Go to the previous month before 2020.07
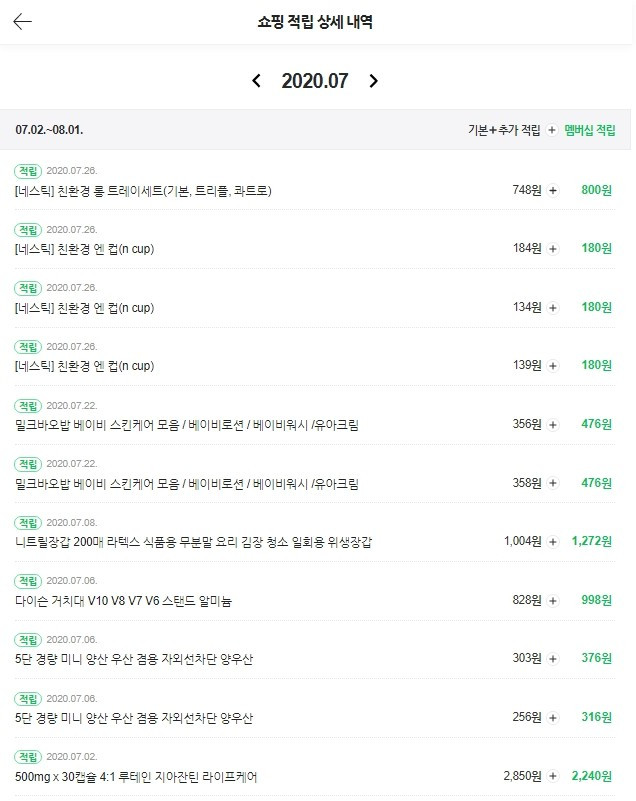This screenshot has width=636, height=801. coord(256,80)
